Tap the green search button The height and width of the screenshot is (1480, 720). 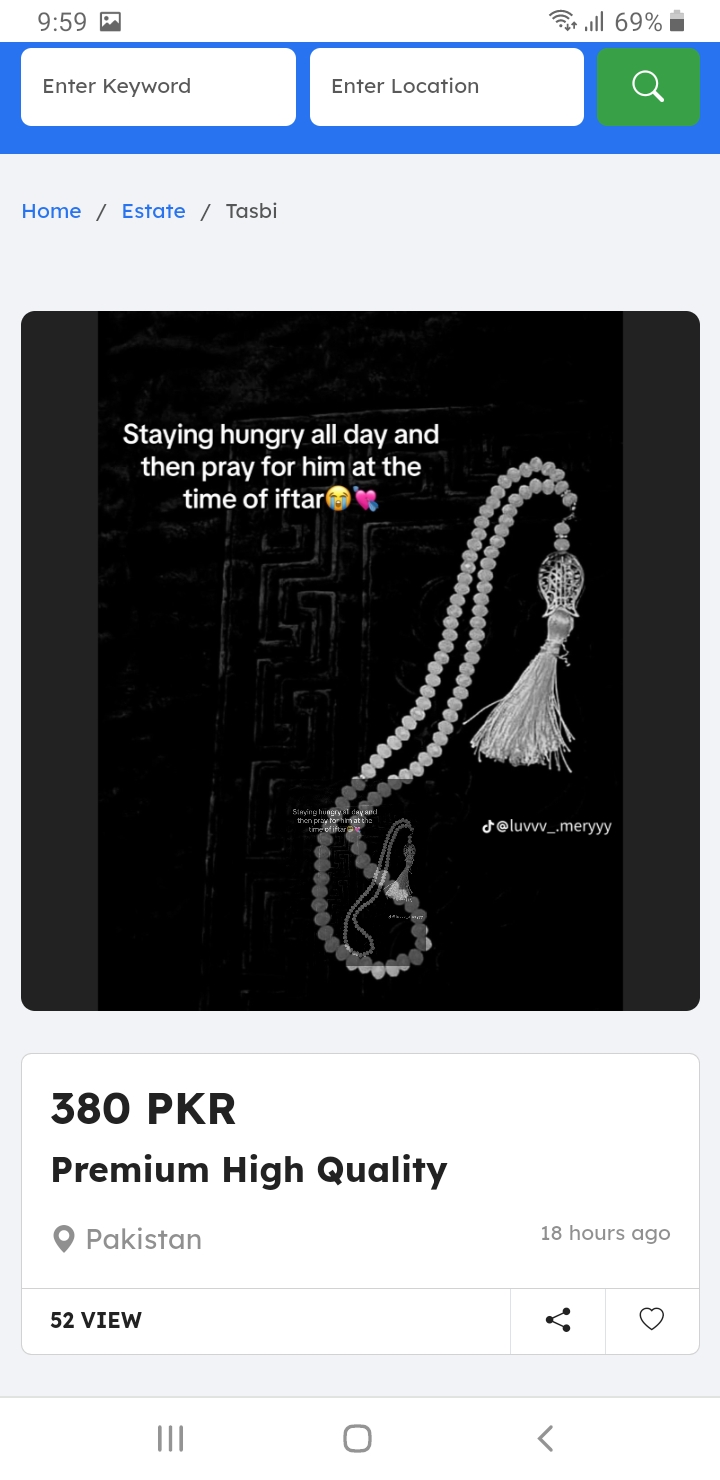click(x=648, y=87)
